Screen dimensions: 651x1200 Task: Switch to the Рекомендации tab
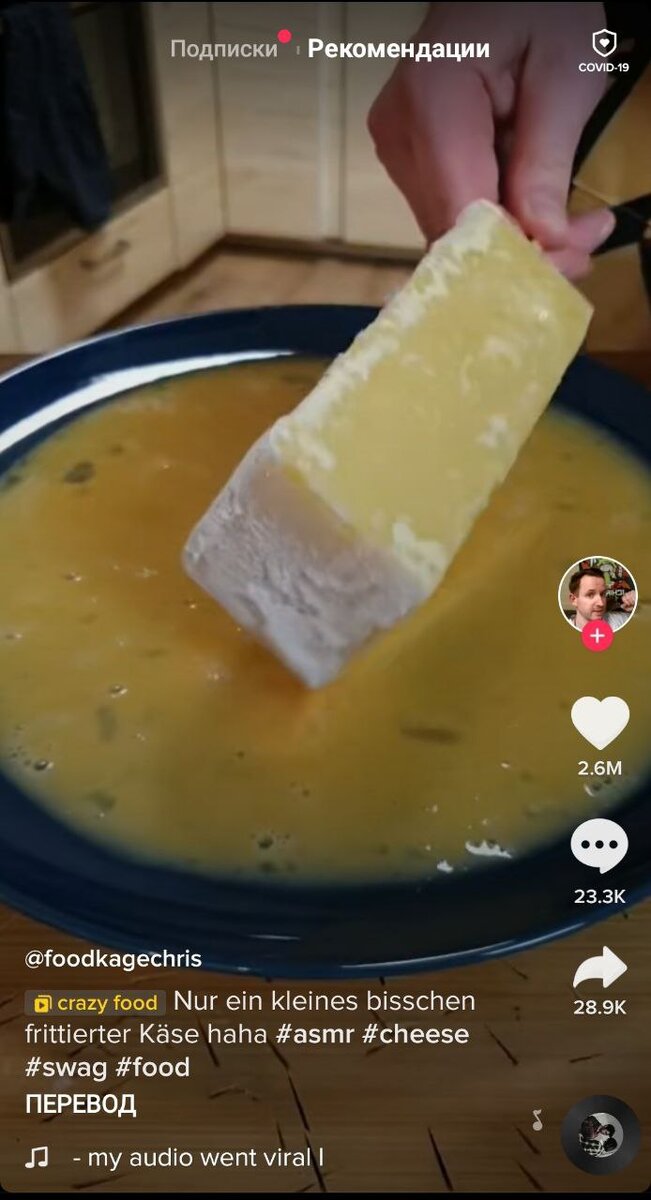tap(399, 49)
